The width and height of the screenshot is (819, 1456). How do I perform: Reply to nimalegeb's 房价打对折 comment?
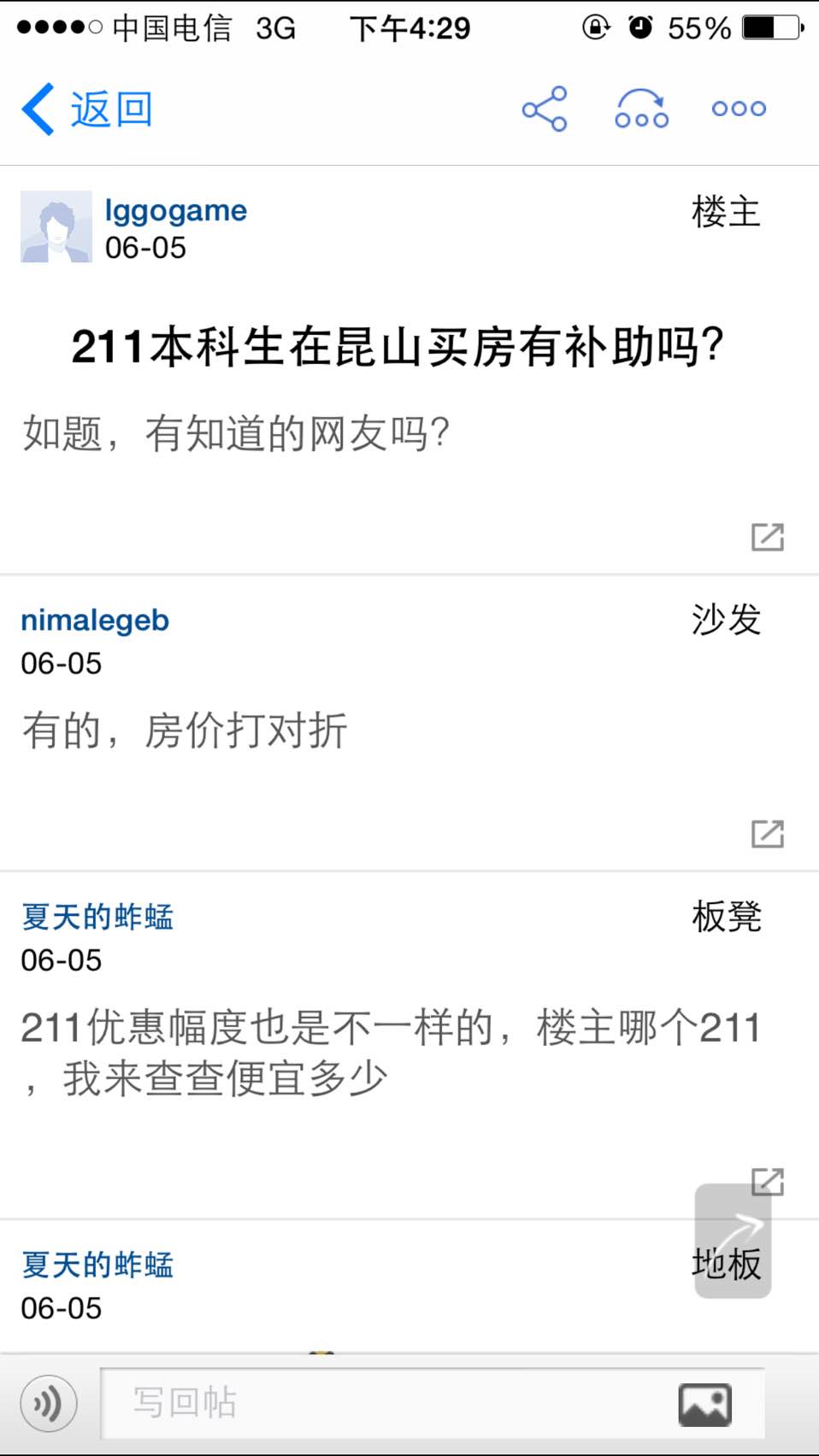[x=767, y=834]
